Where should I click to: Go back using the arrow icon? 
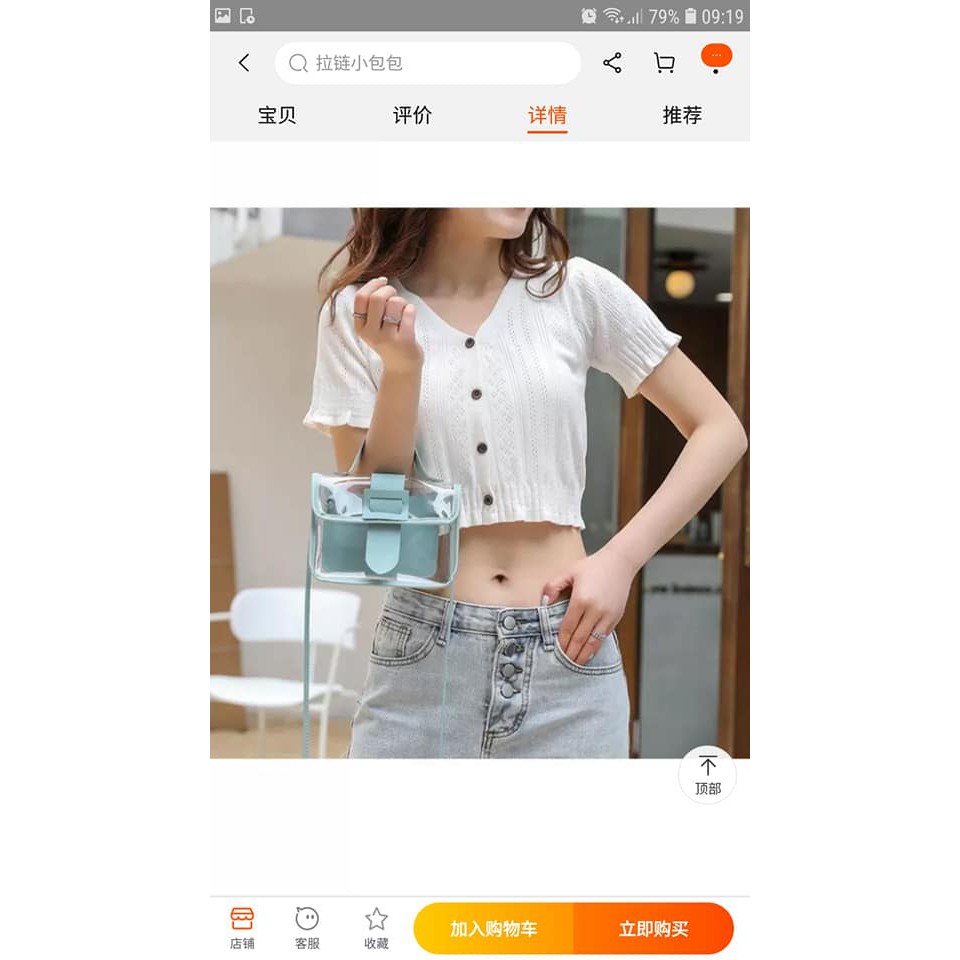click(x=244, y=63)
